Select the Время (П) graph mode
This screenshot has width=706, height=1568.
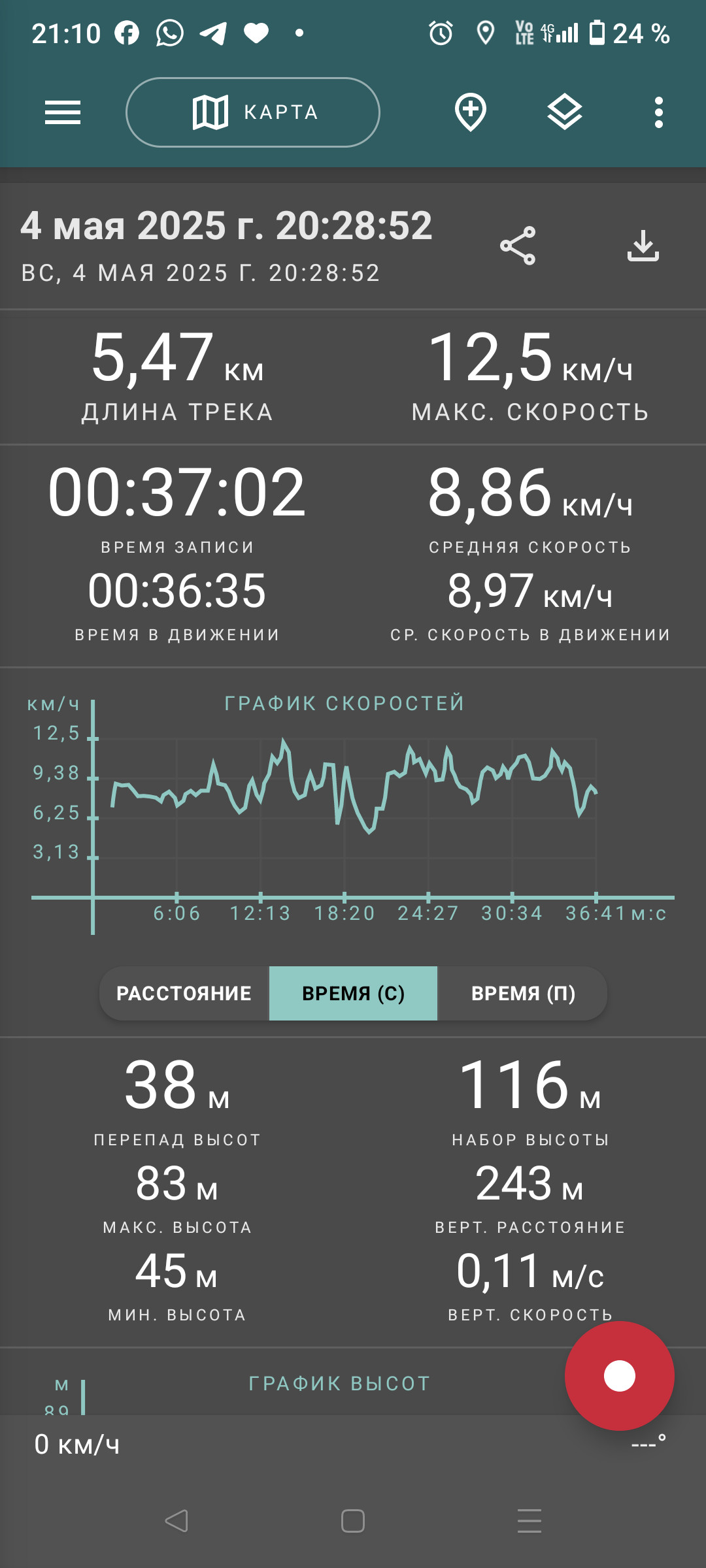pyautogui.click(x=523, y=993)
